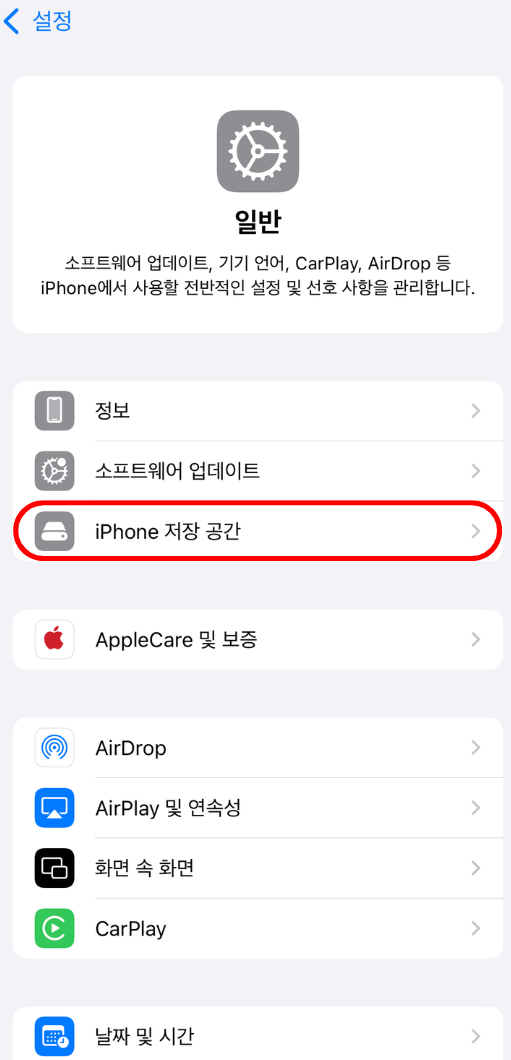
Task: Open the 정보 row
Action: pyautogui.click(x=257, y=410)
